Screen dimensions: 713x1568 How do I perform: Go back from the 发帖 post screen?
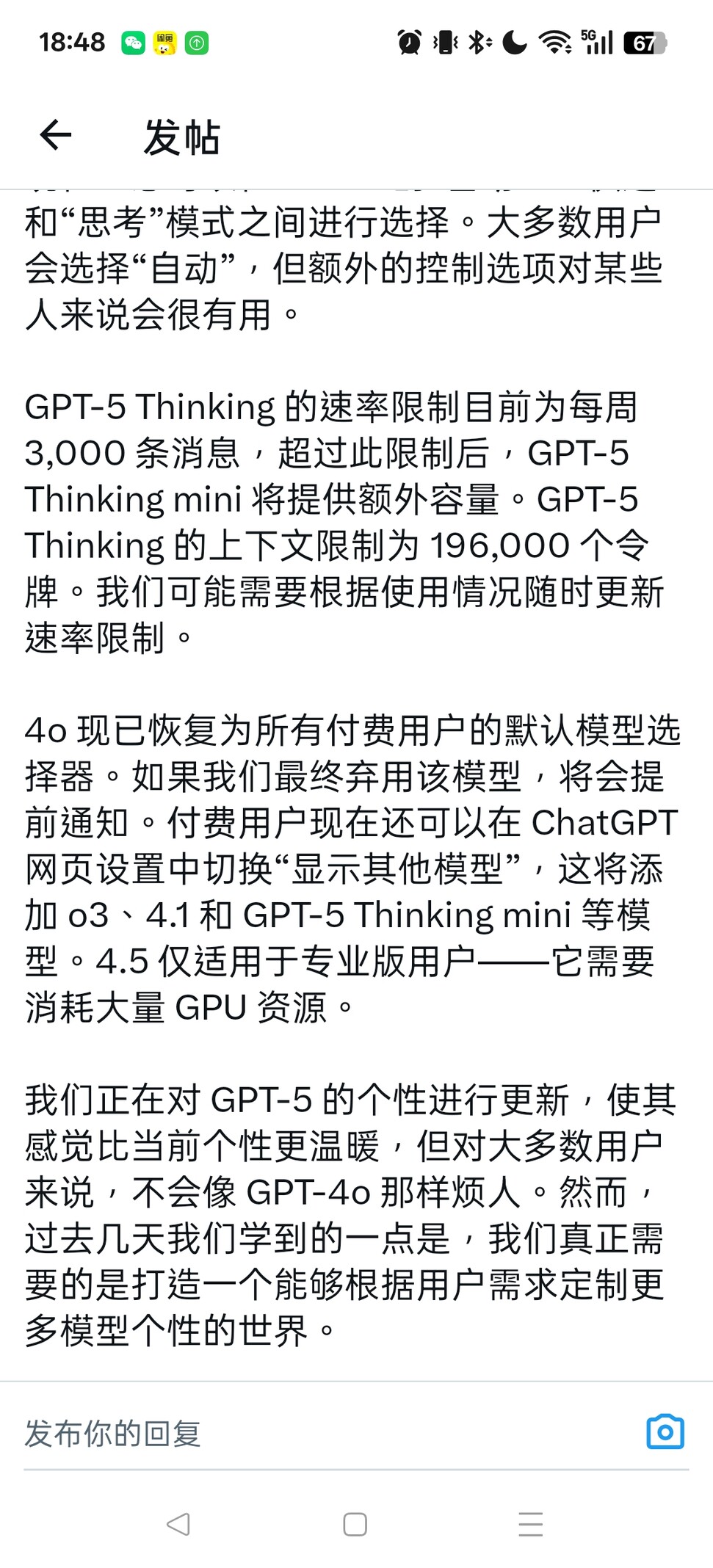point(56,136)
